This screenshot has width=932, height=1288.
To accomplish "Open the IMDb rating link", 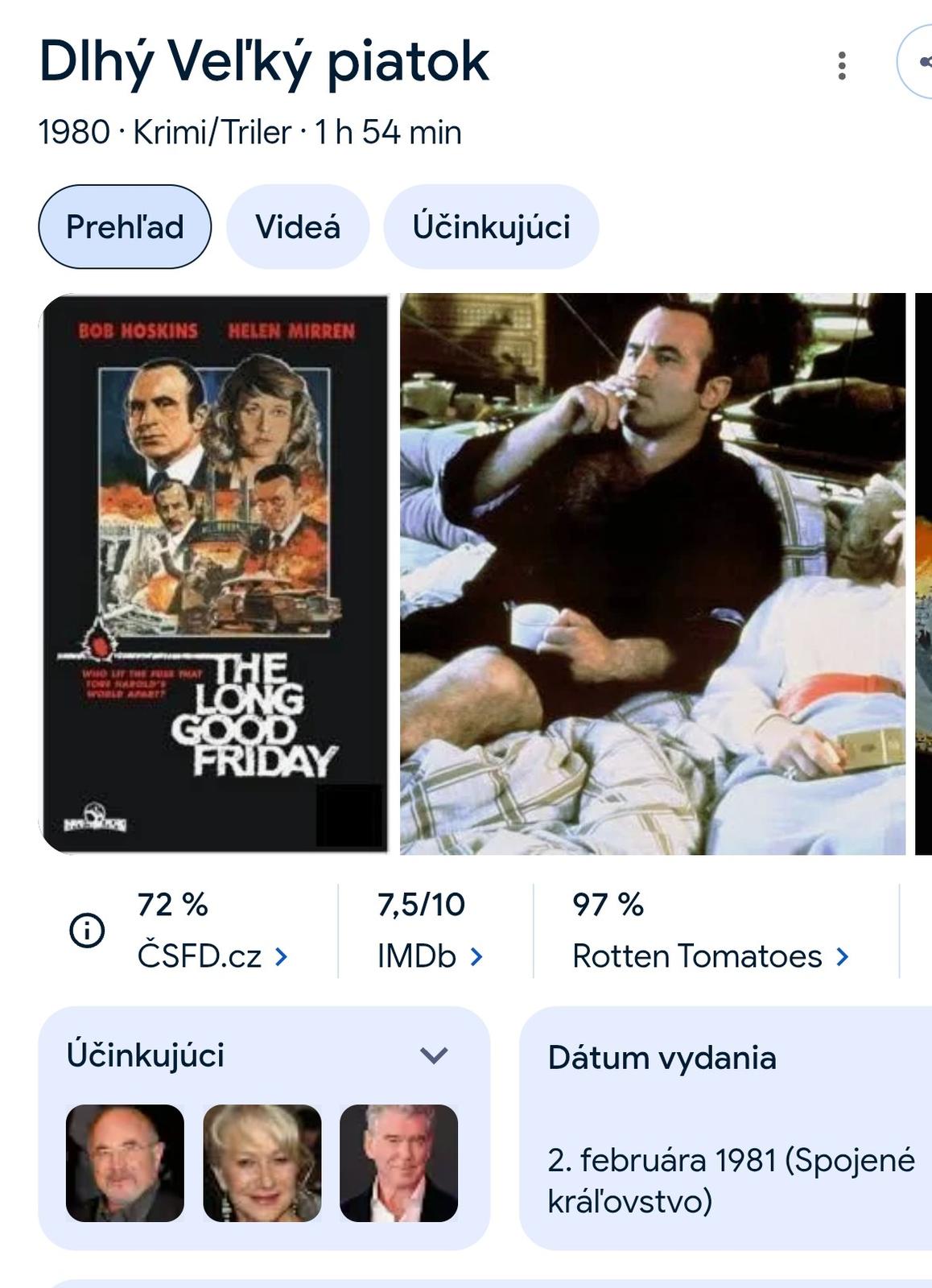I will [430, 956].
